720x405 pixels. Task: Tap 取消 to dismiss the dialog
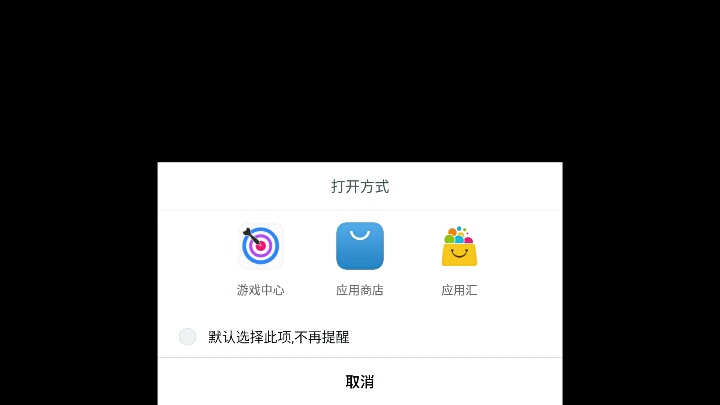click(x=360, y=382)
